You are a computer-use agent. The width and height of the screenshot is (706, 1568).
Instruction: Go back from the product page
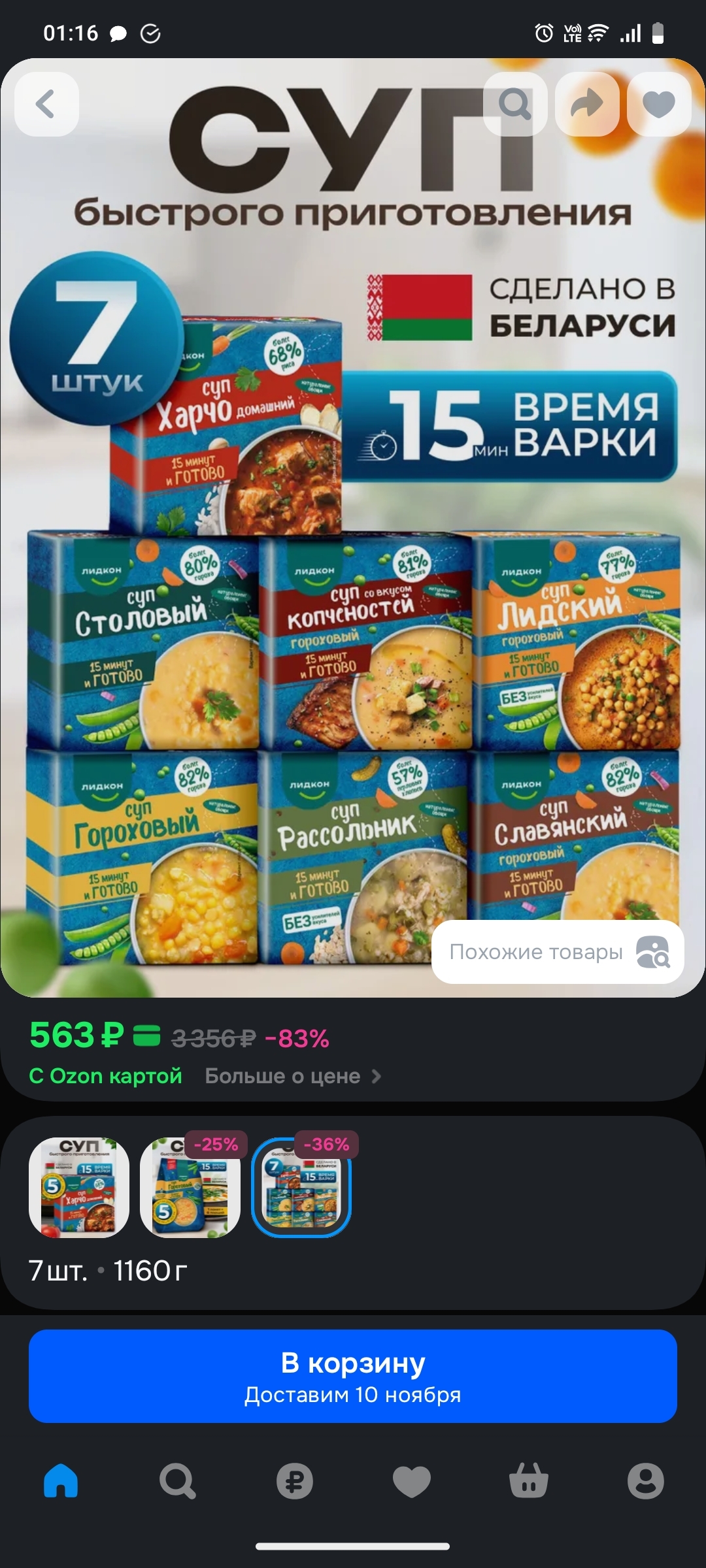pos(46,104)
